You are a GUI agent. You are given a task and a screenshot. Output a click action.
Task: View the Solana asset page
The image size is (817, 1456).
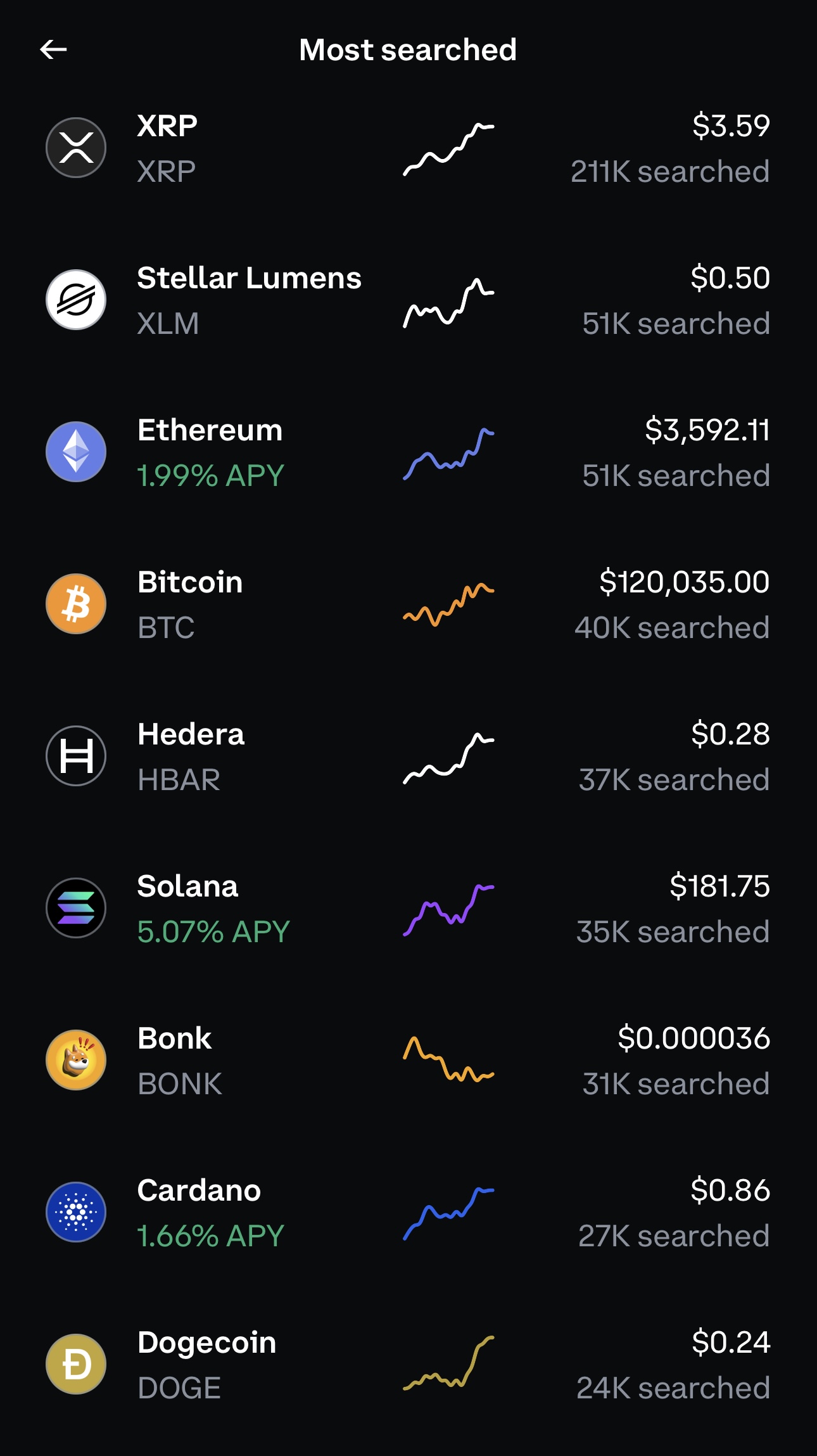tap(408, 908)
